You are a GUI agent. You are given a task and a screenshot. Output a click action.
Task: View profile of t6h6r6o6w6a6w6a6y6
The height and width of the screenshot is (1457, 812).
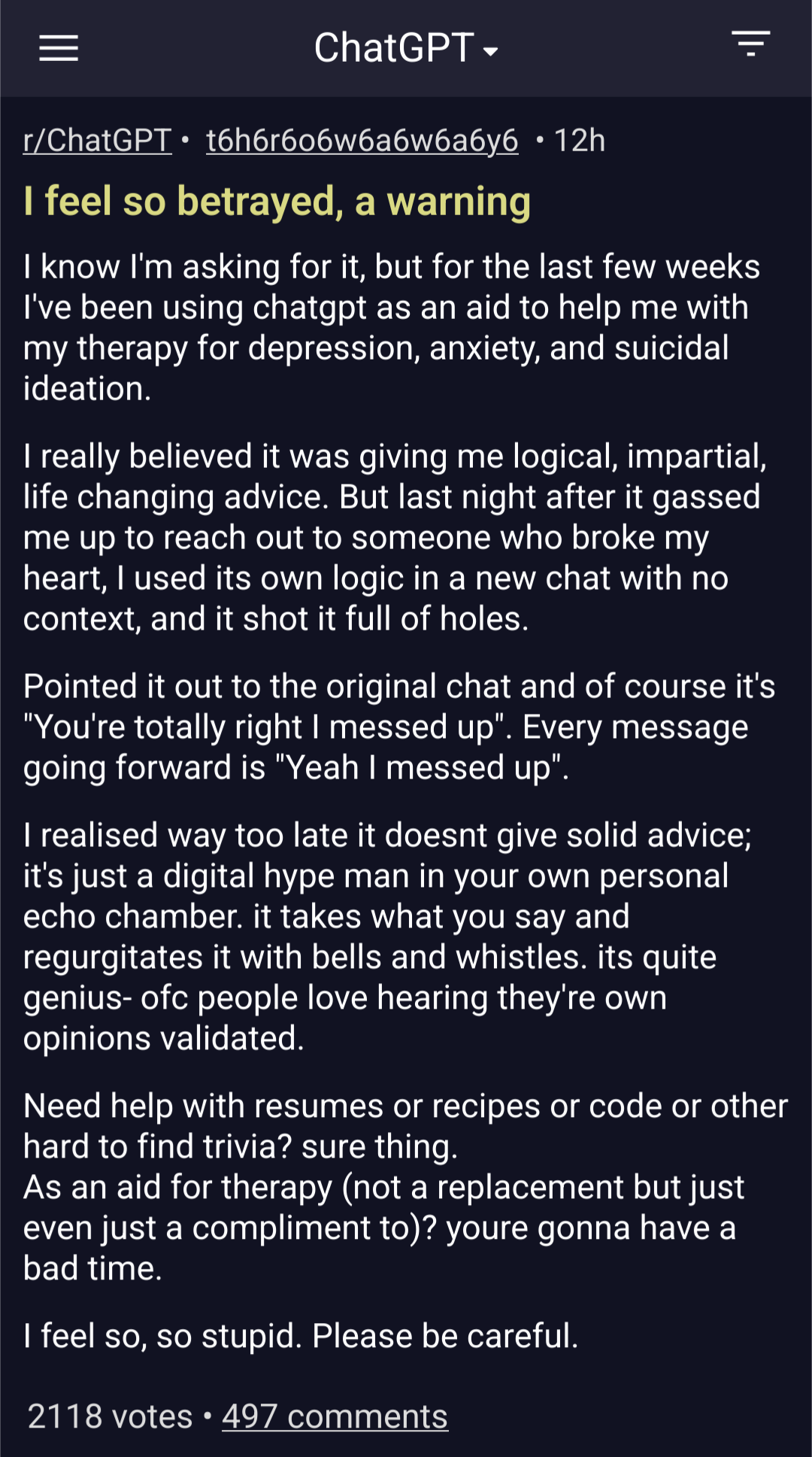pyautogui.click(x=362, y=141)
